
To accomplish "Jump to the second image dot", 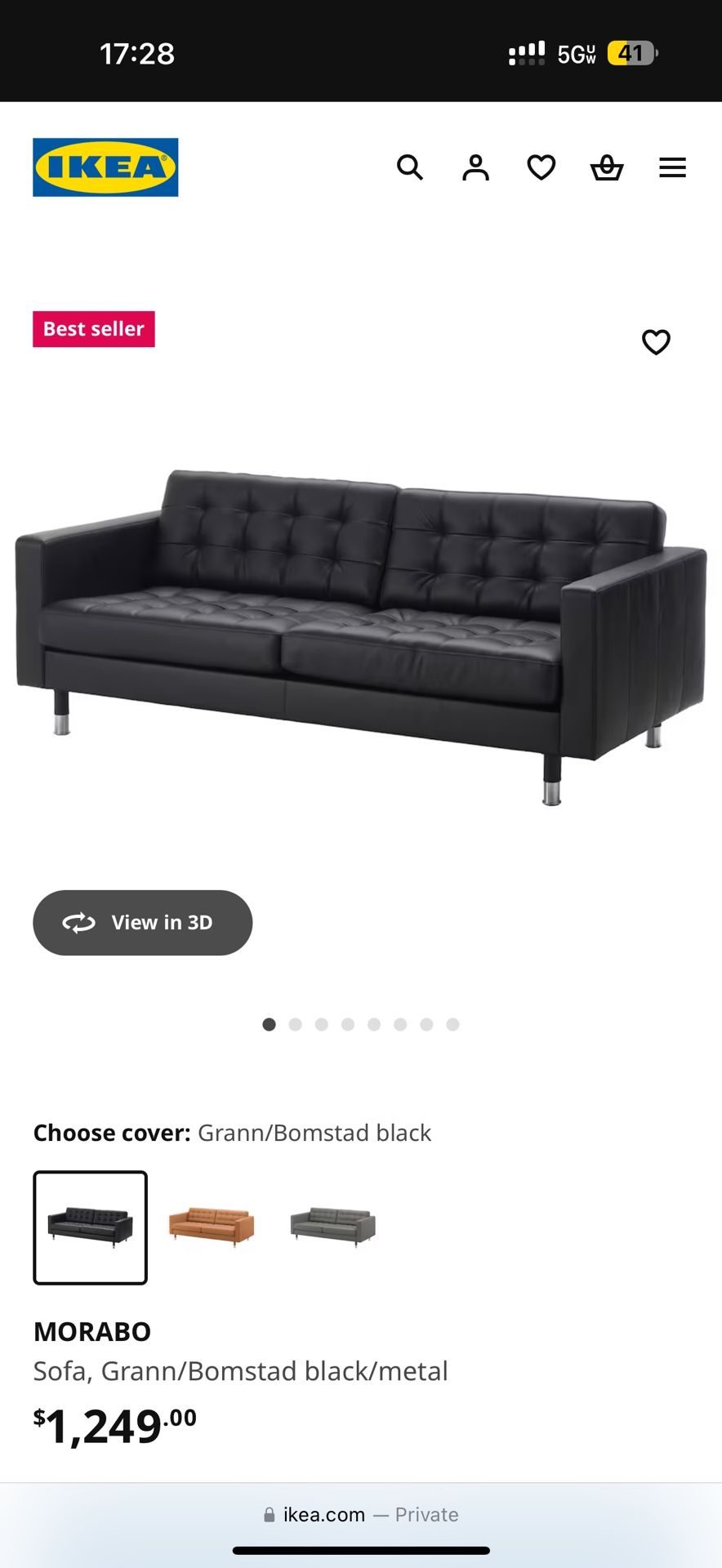I will pos(296,1024).
